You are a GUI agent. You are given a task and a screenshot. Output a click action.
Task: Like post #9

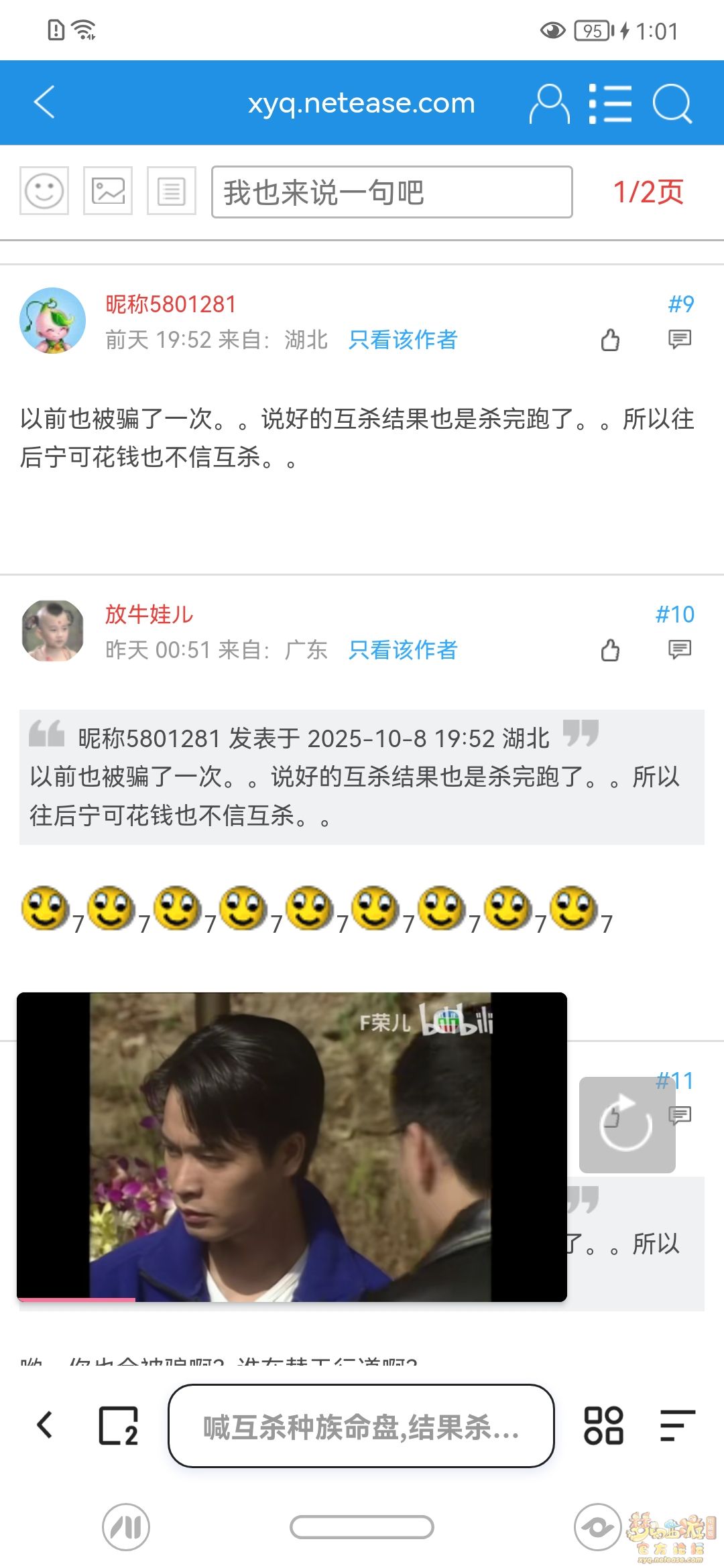click(610, 340)
